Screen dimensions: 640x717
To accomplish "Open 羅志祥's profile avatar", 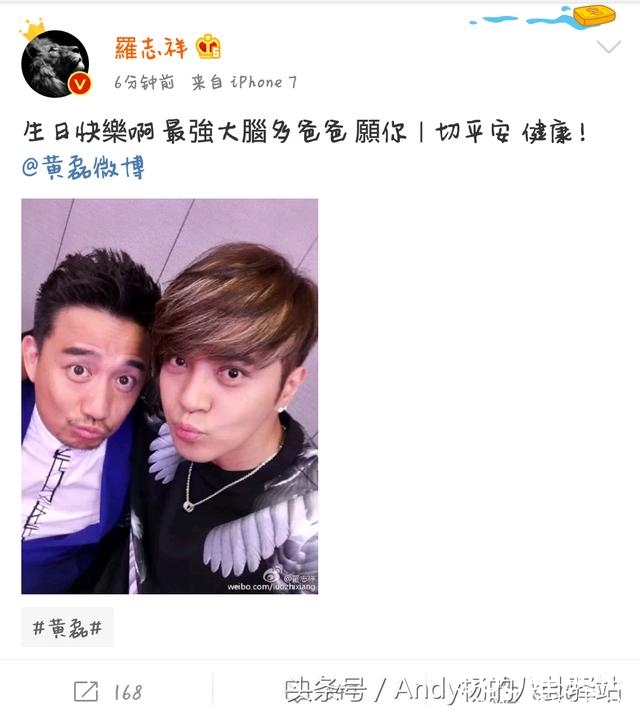I will click(x=55, y=63).
